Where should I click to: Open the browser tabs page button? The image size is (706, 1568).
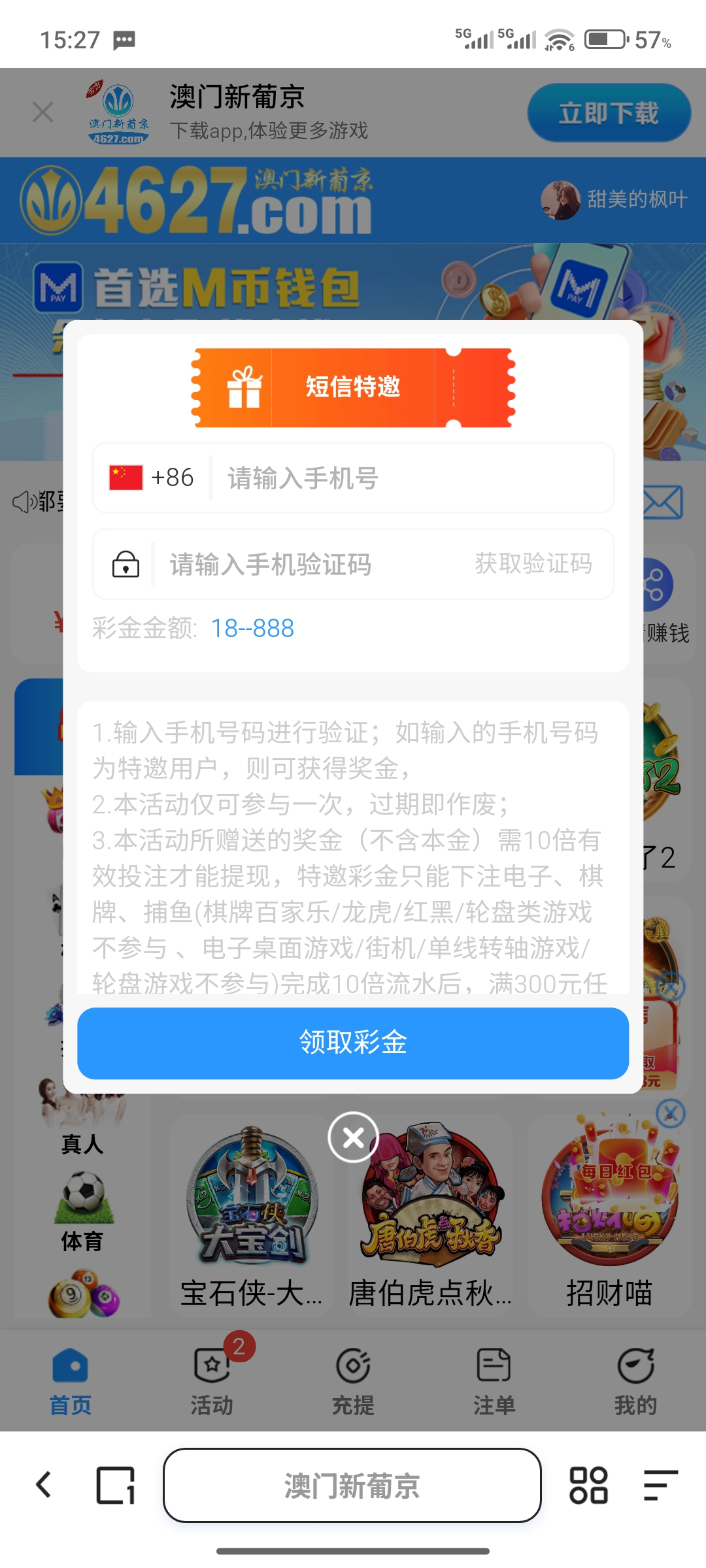click(116, 1485)
